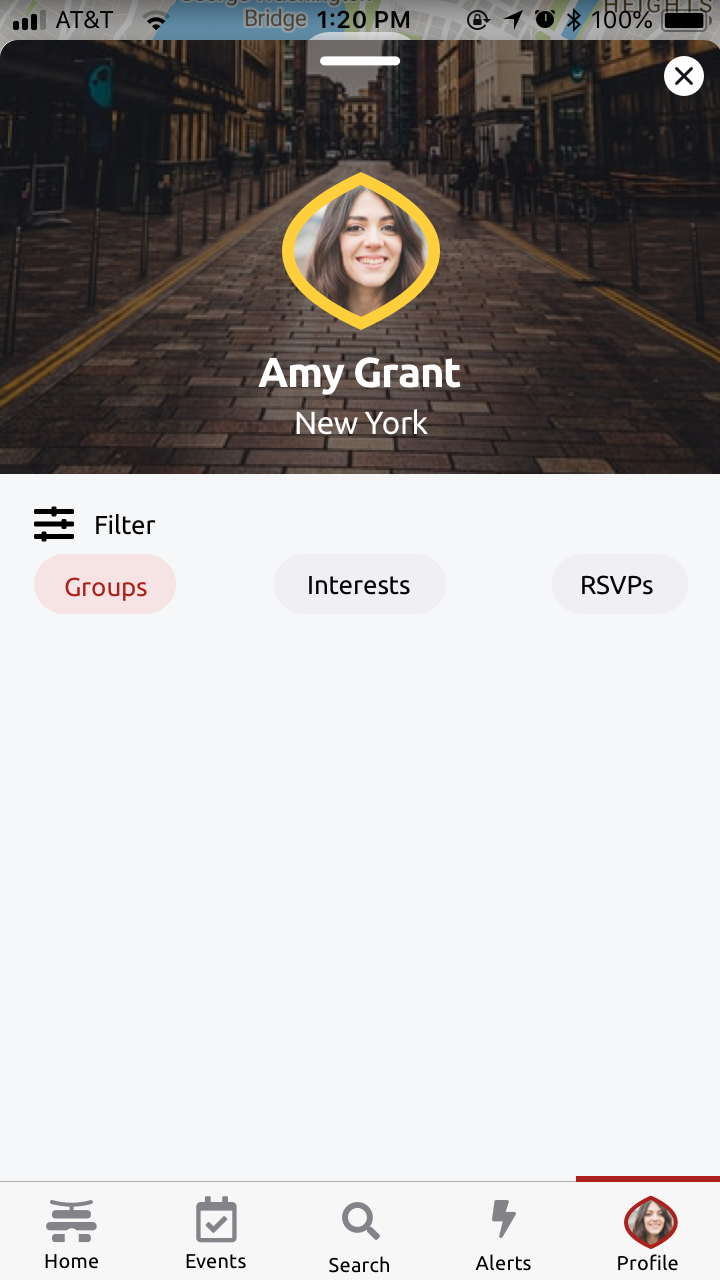Open the Filter options
The image size is (720, 1280).
(95, 524)
